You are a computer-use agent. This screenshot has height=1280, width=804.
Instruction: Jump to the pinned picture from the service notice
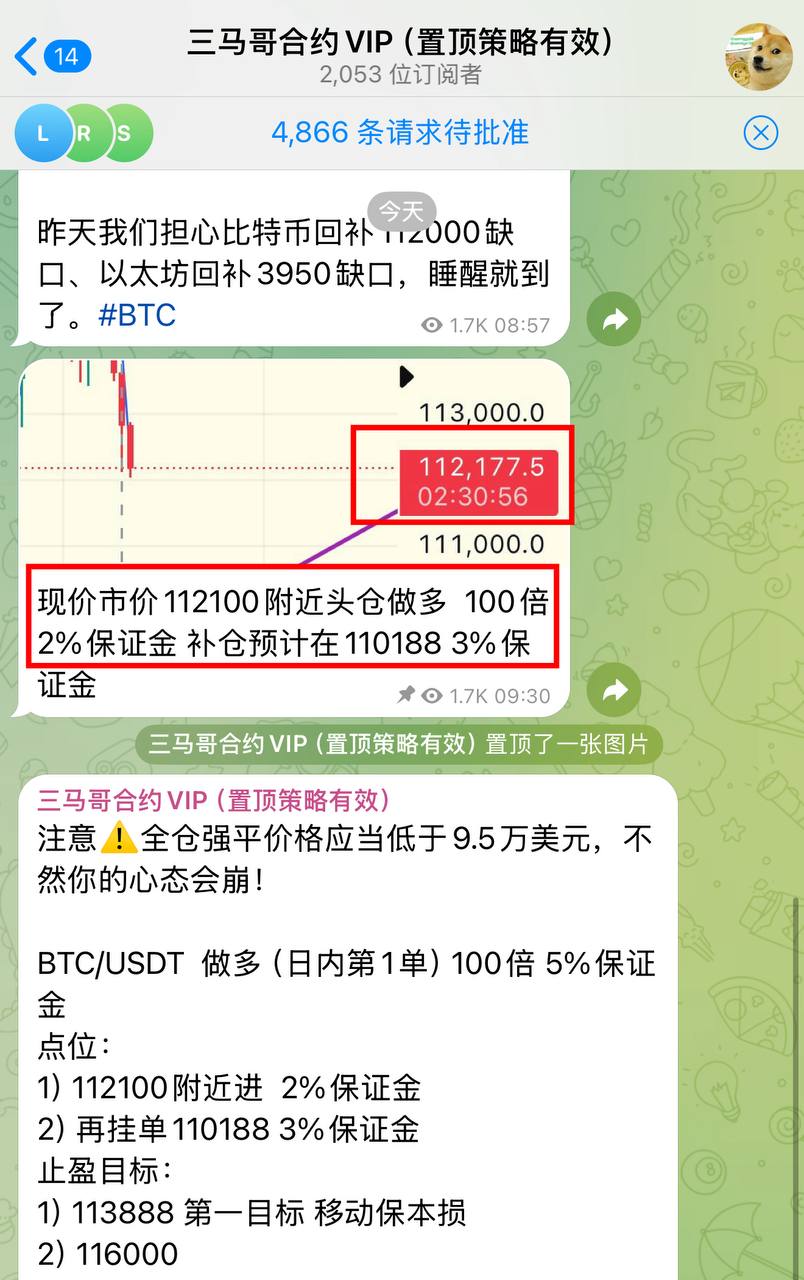398,744
